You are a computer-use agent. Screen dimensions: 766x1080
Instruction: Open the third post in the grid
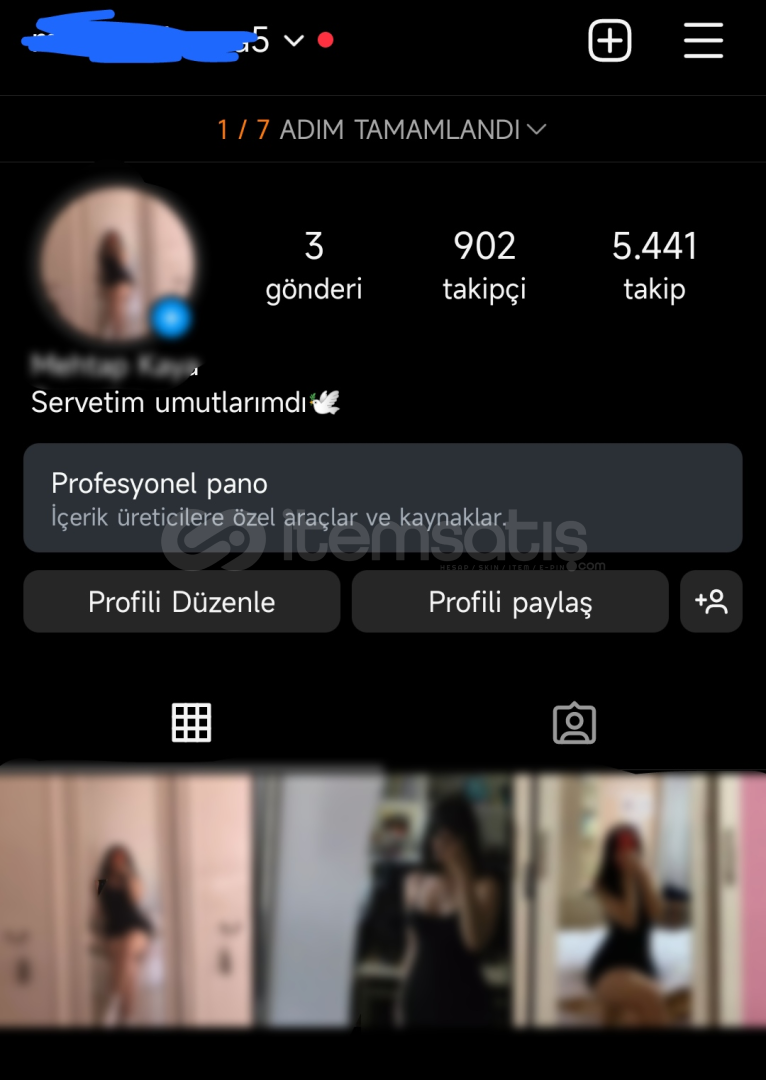(x=640, y=900)
